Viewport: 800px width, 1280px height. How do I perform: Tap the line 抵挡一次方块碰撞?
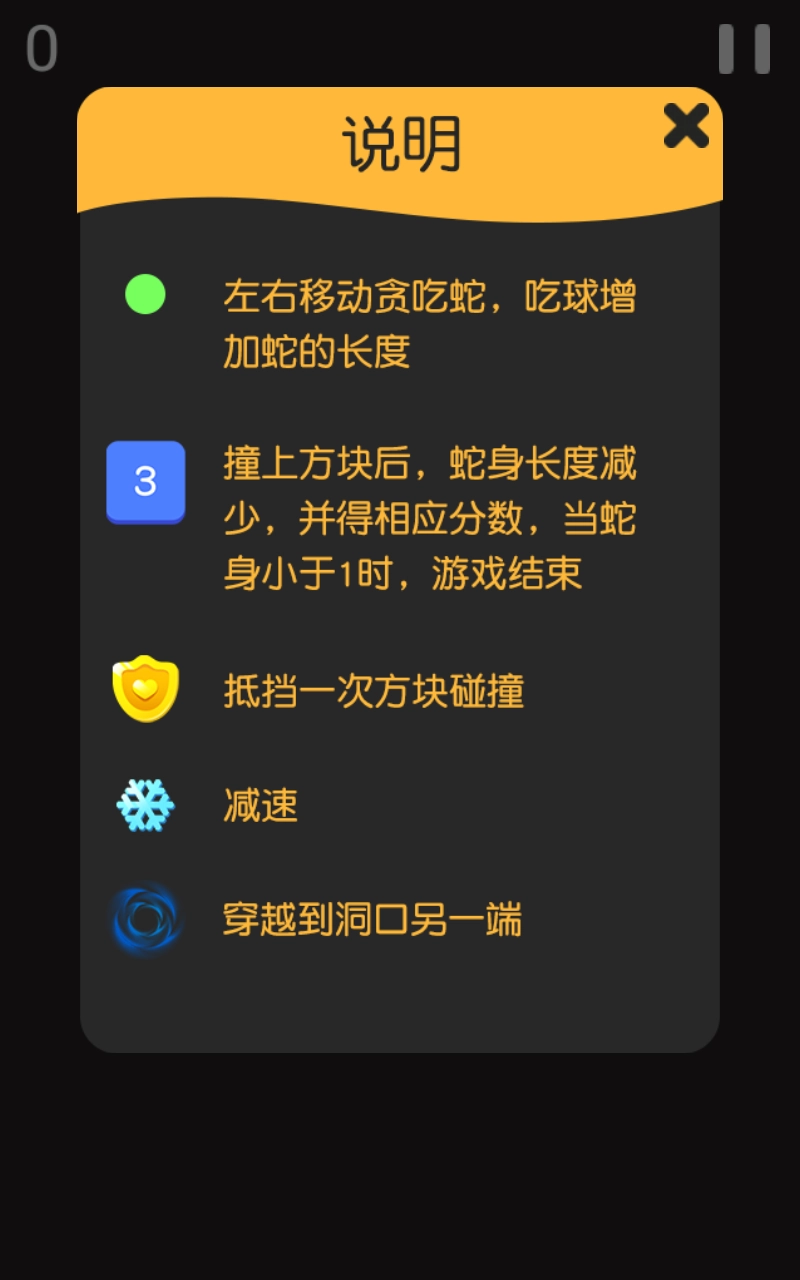[372, 692]
